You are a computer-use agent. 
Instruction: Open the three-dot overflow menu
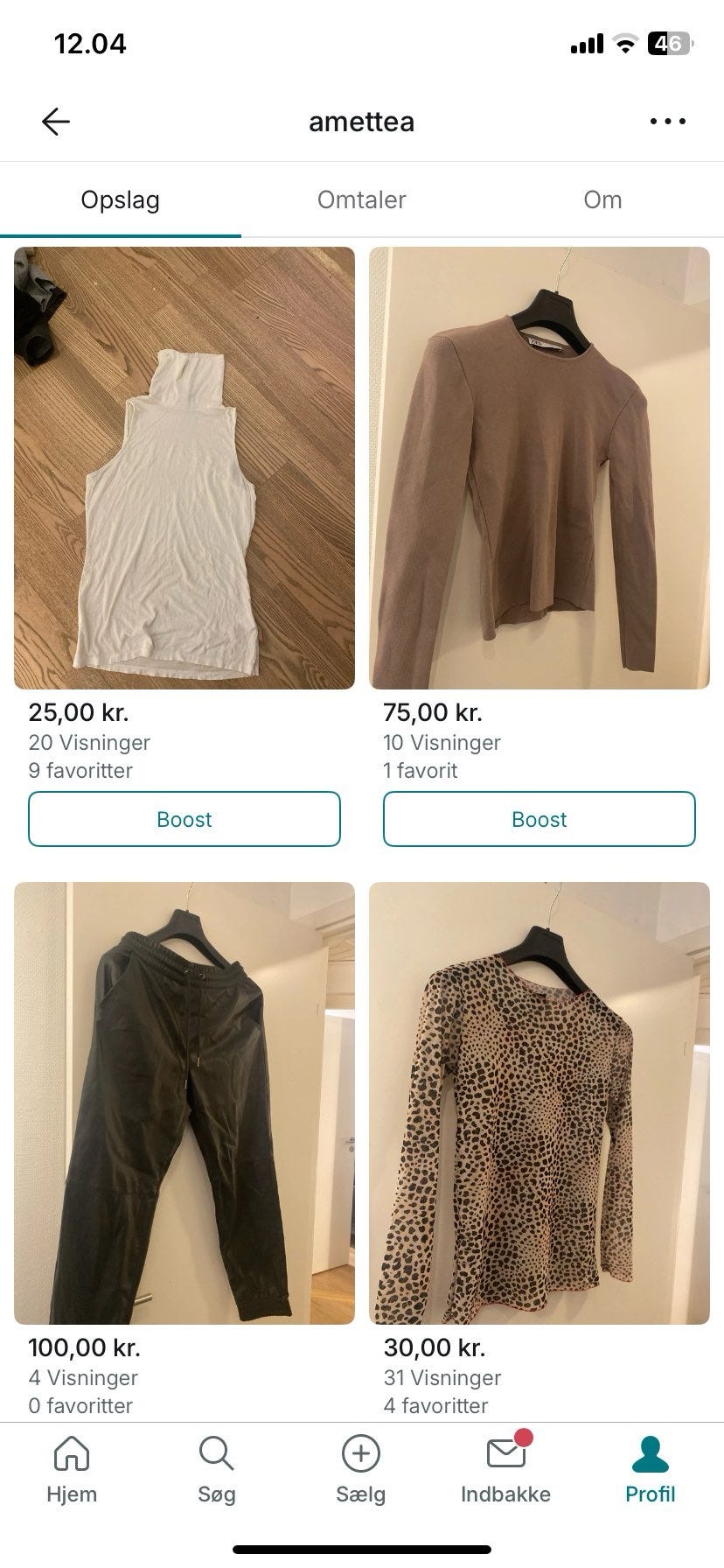click(x=667, y=121)
